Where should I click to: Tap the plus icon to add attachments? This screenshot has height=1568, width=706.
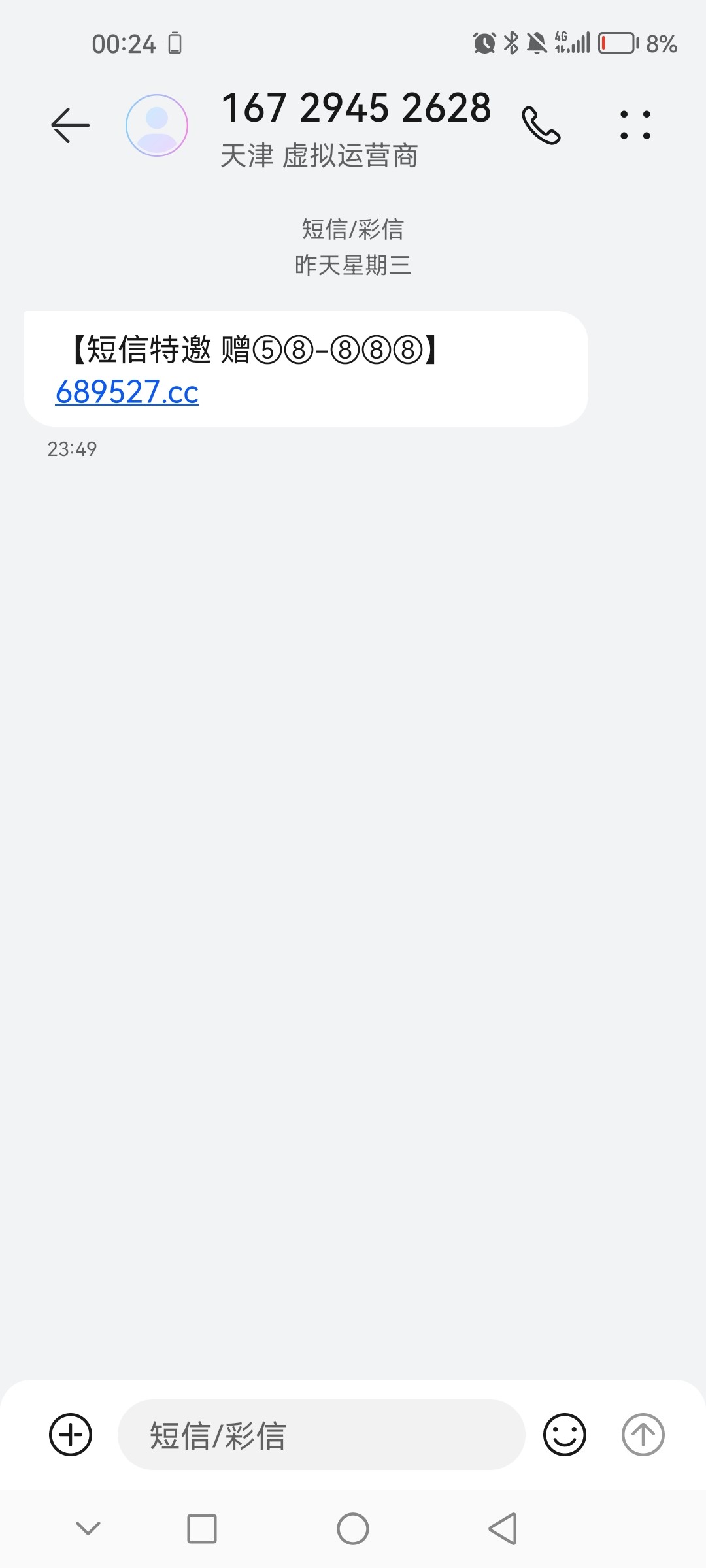(x=71, y=1435)
